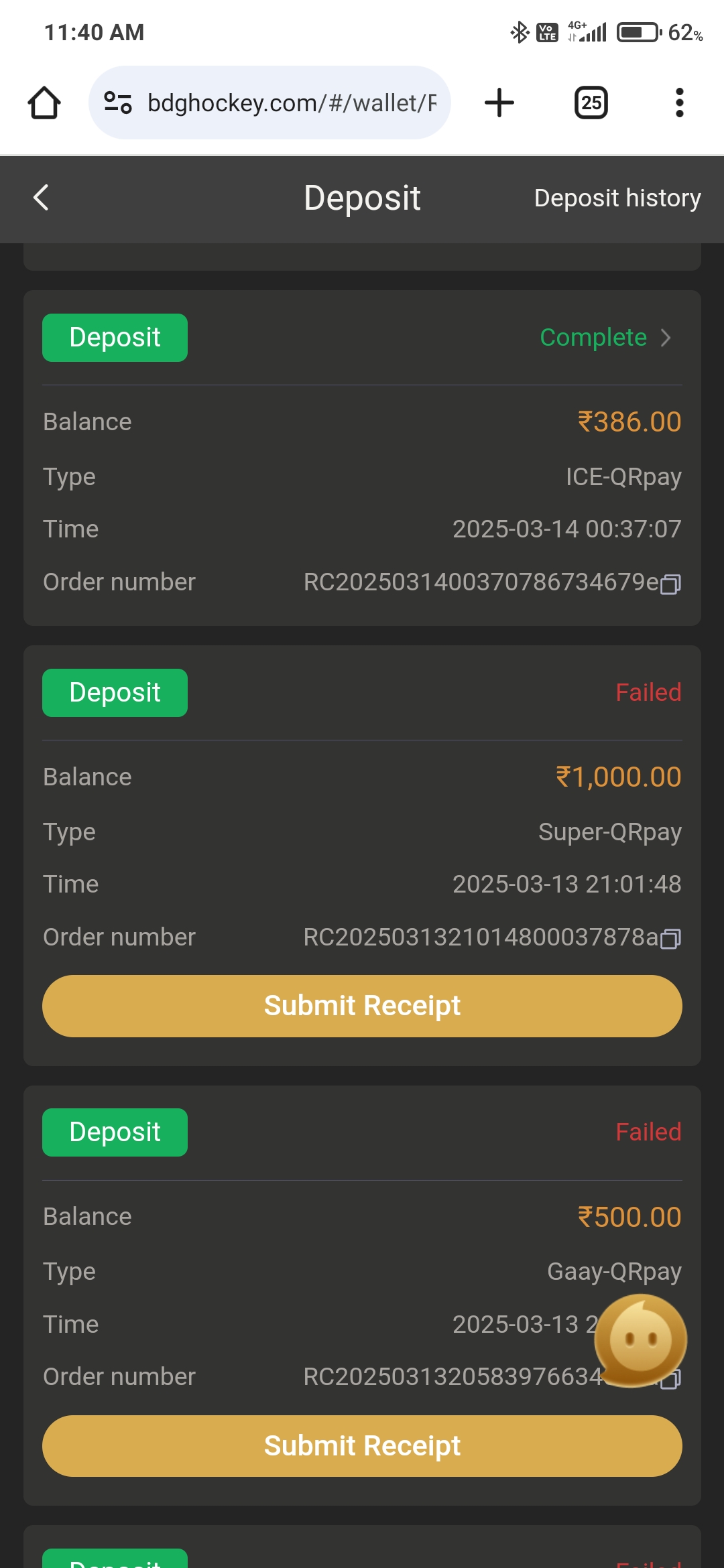Copy order number ending in 878a
This screenshot has width=724, height=1568.
coord(670,939)
